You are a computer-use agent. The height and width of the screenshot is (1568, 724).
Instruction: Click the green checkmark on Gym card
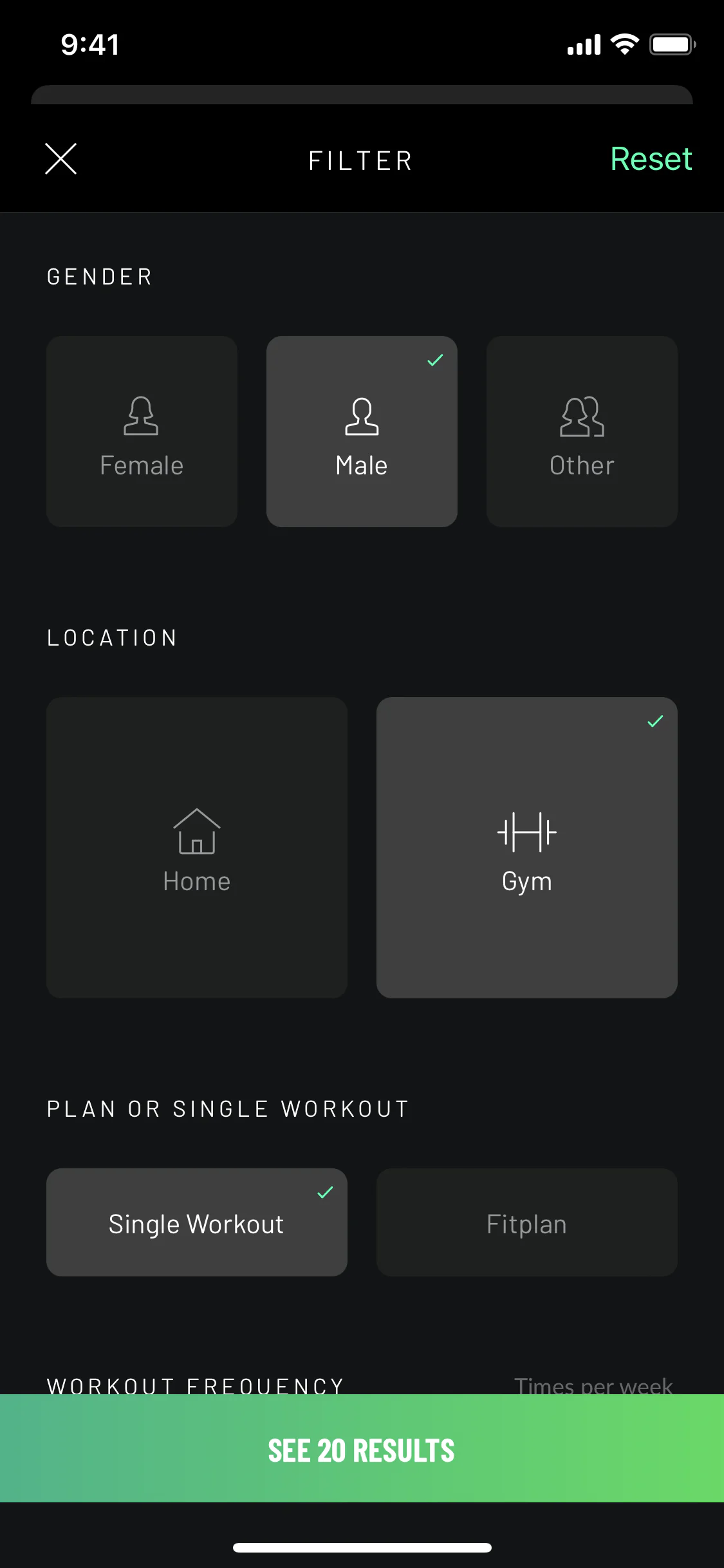point(654,721)
